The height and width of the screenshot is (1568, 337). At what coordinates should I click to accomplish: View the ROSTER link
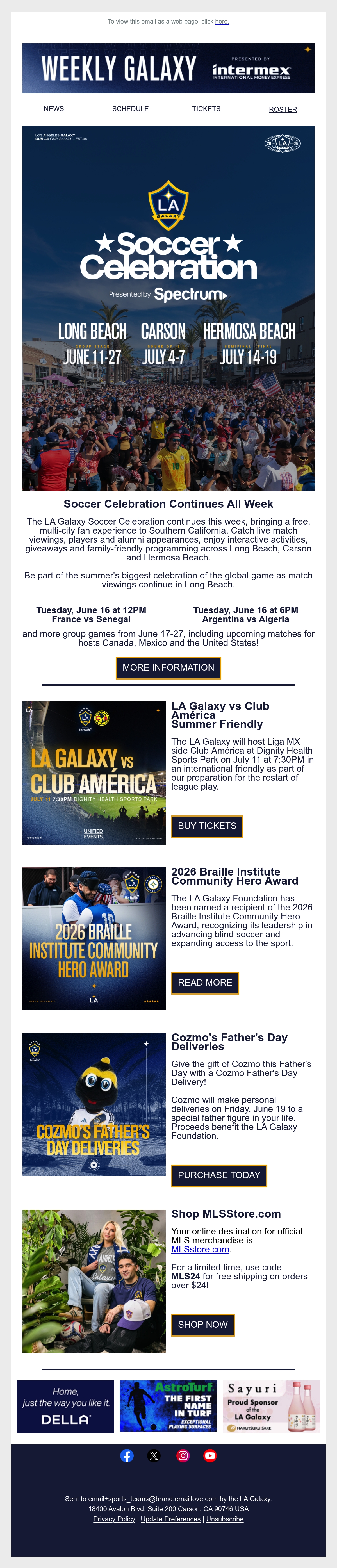283,110
